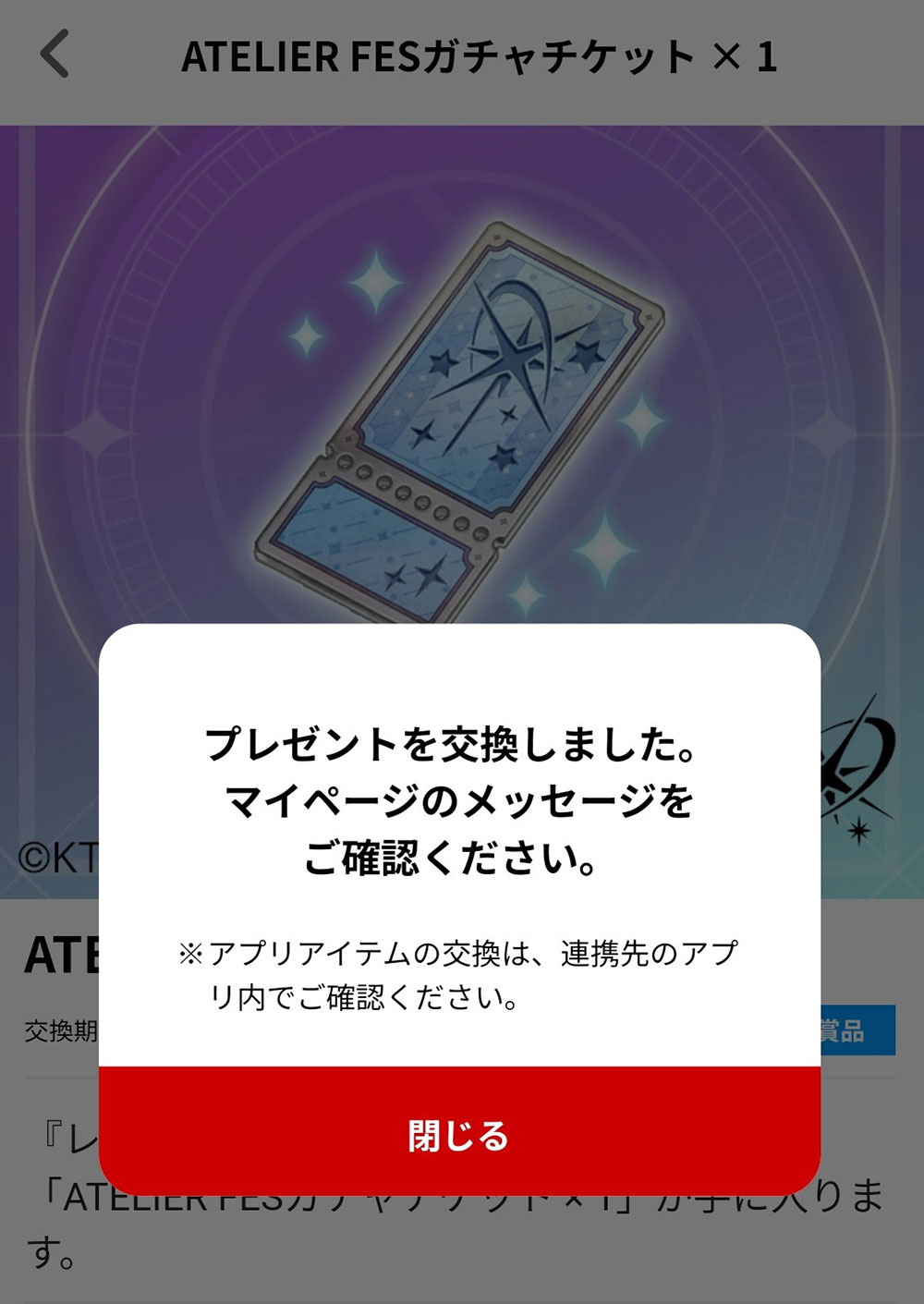Close the dialog with 閉じる button
Image resolution: width=924 pixels, height=1304 pixels.
pyautogui.click(x=459, y=1135)
